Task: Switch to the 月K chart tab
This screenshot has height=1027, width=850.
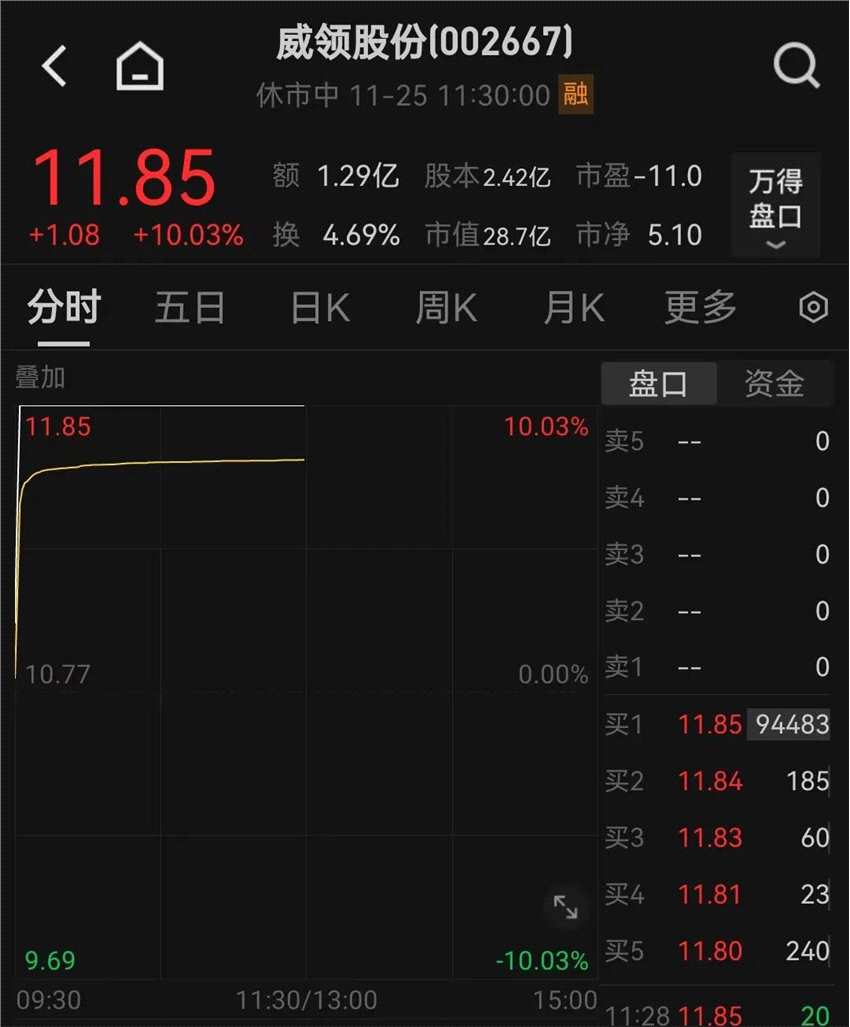Action: 573,307
